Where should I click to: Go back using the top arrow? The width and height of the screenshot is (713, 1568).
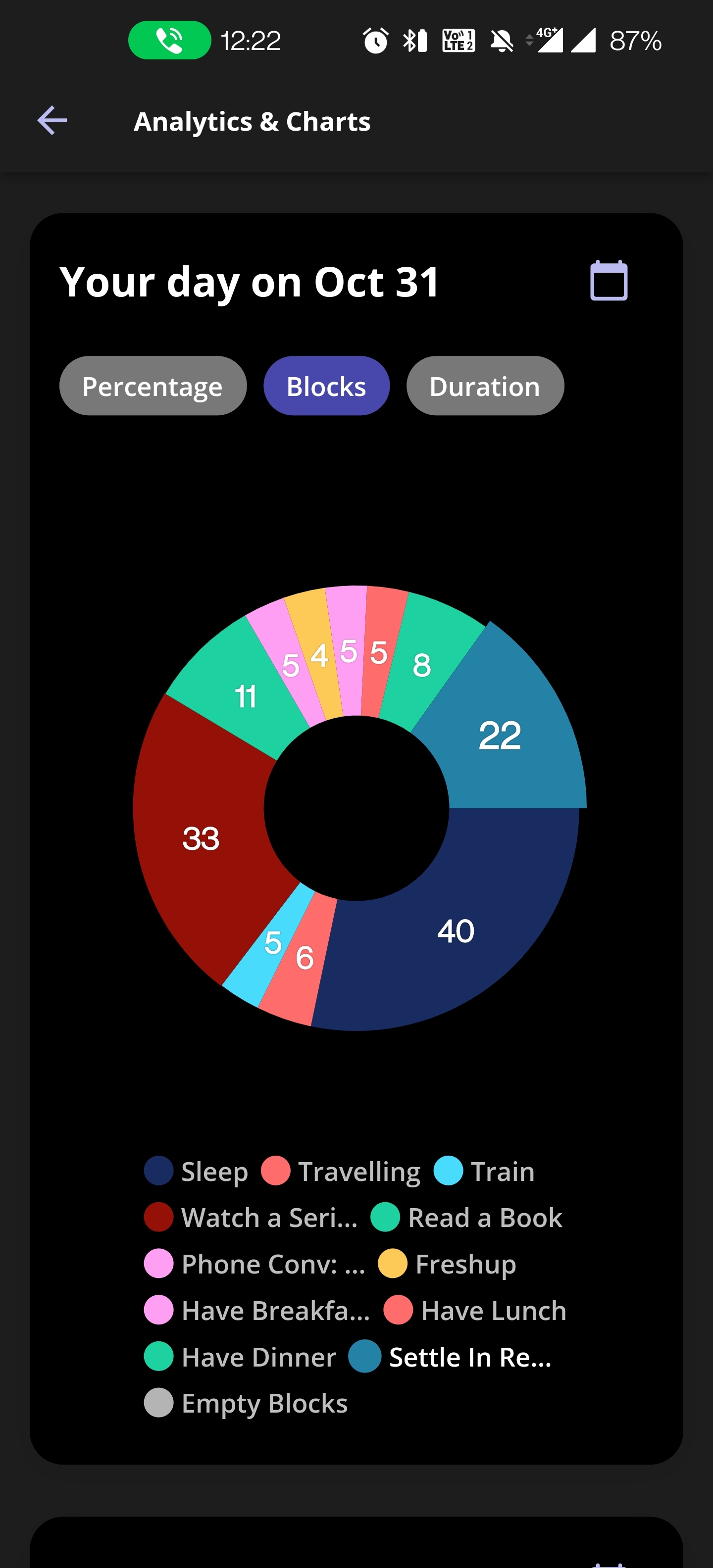point(52,121)
